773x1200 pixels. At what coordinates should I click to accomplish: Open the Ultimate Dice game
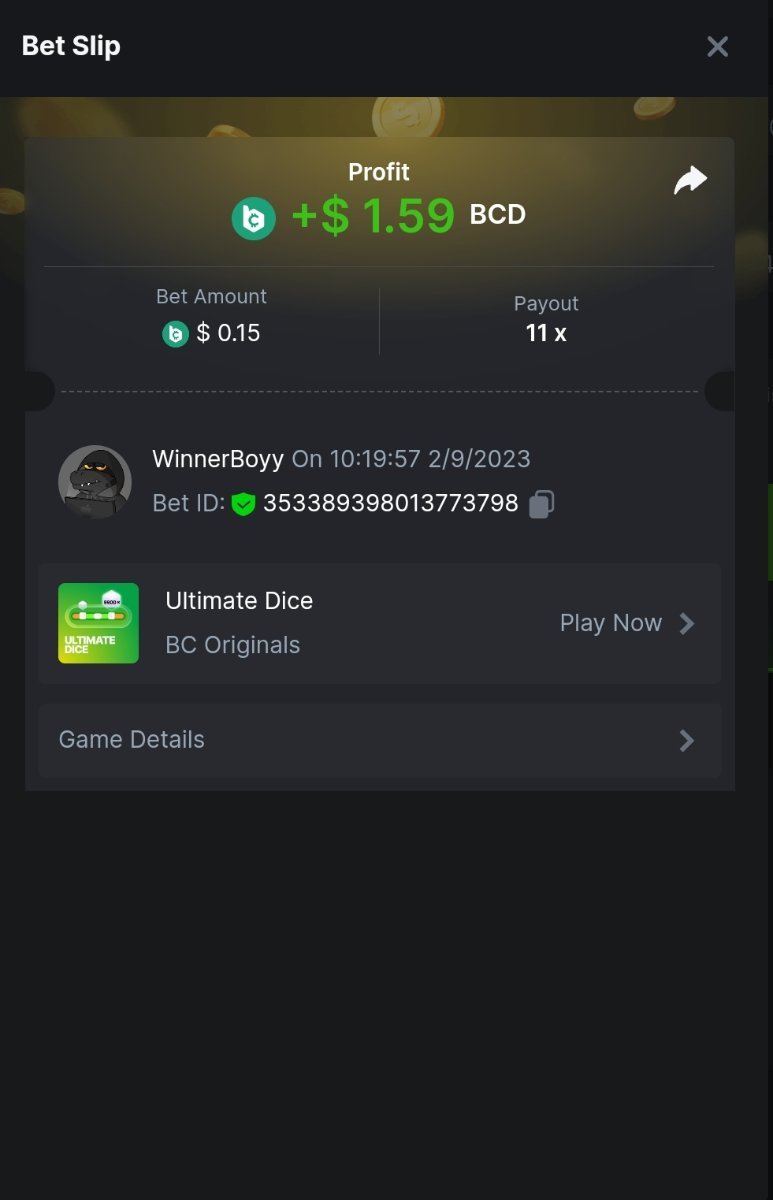(x=627, y=624)
